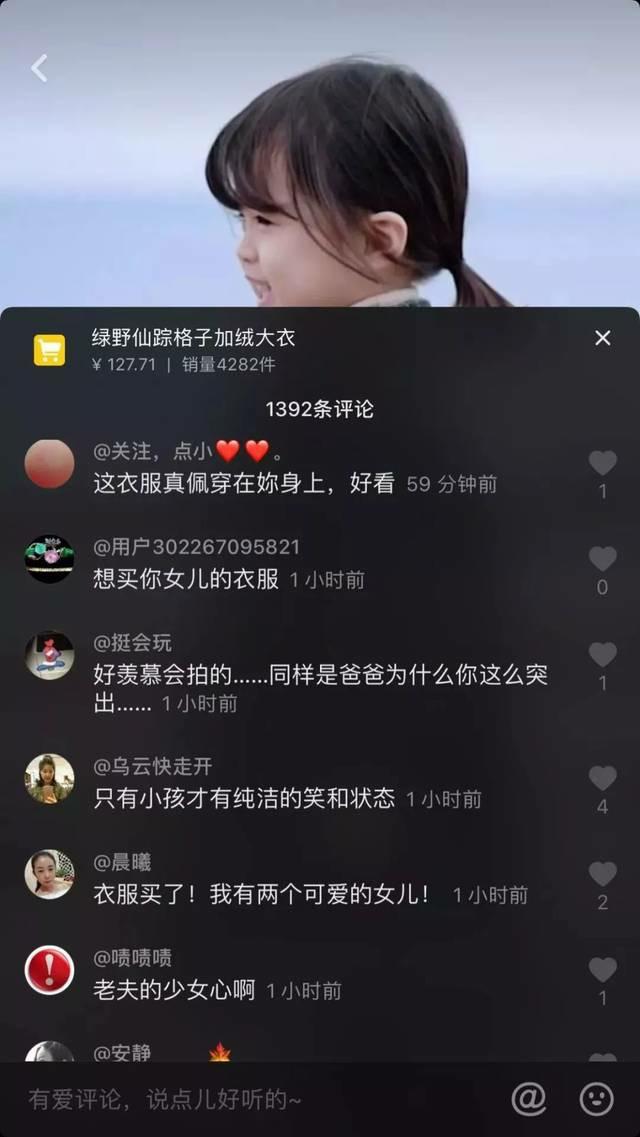Open @啧啧啧's red exclamation avatar
This screenshot has height=1137, width=640.
(x=49, y=970)
